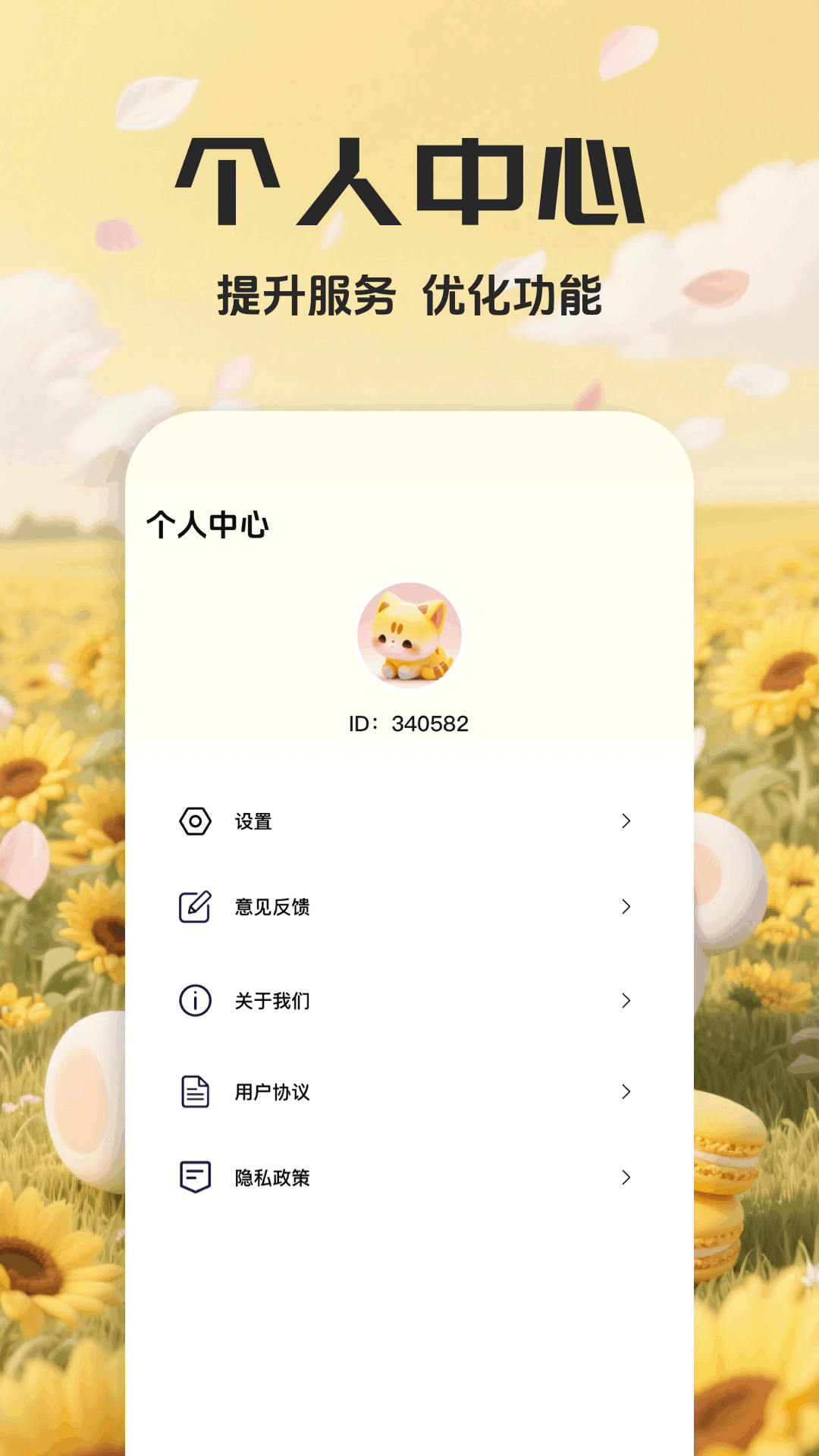Expand the chevron on the 用户协议 row
The image size is (819, 1456).
(x=626, y=1092)
